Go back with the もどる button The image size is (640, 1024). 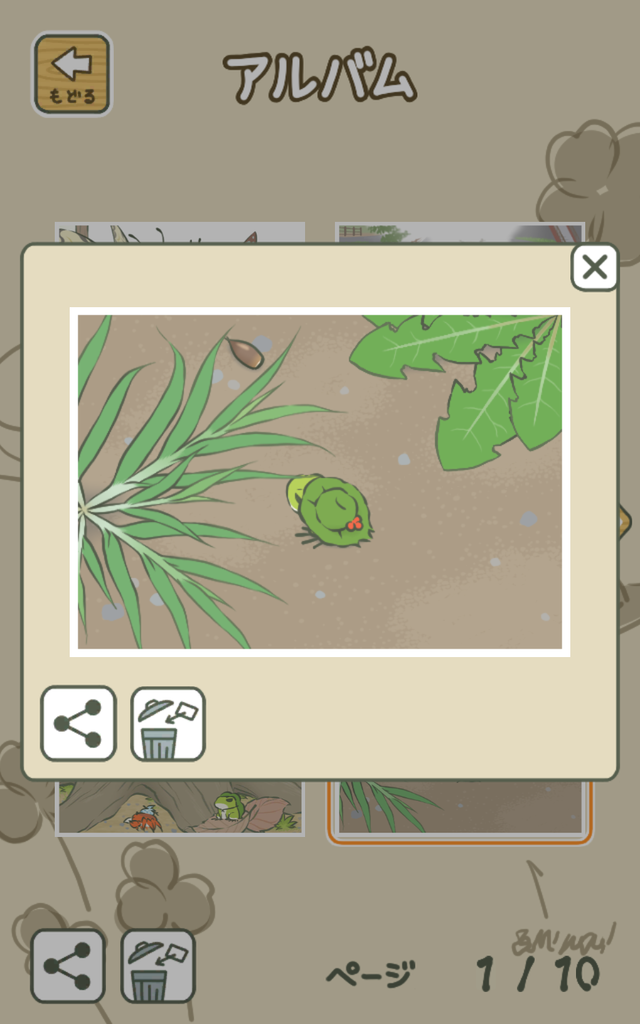(x=72, y=74)
